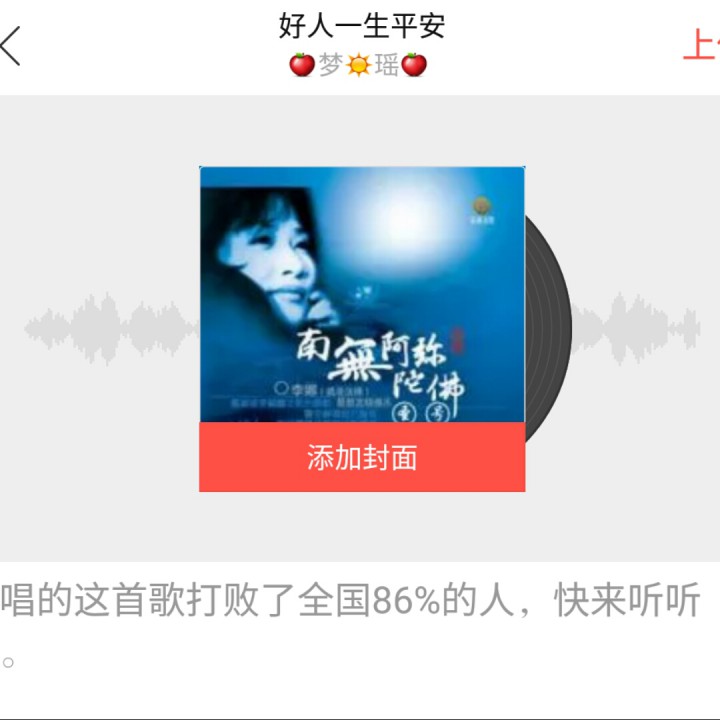Open the album cover image
Image resolution: width=720 pixels, height=720 pixels.
pyautogui.click(x=362, y=294)
